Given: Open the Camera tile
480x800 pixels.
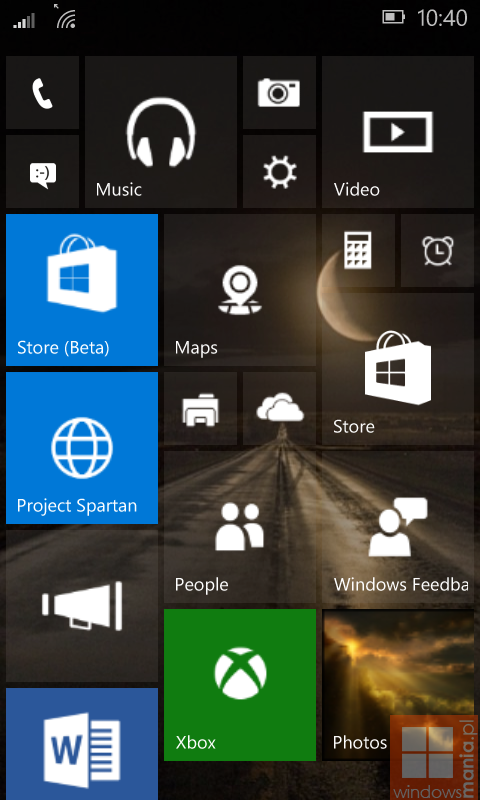Looking at the screenshot, I should [x=279, y=92].
